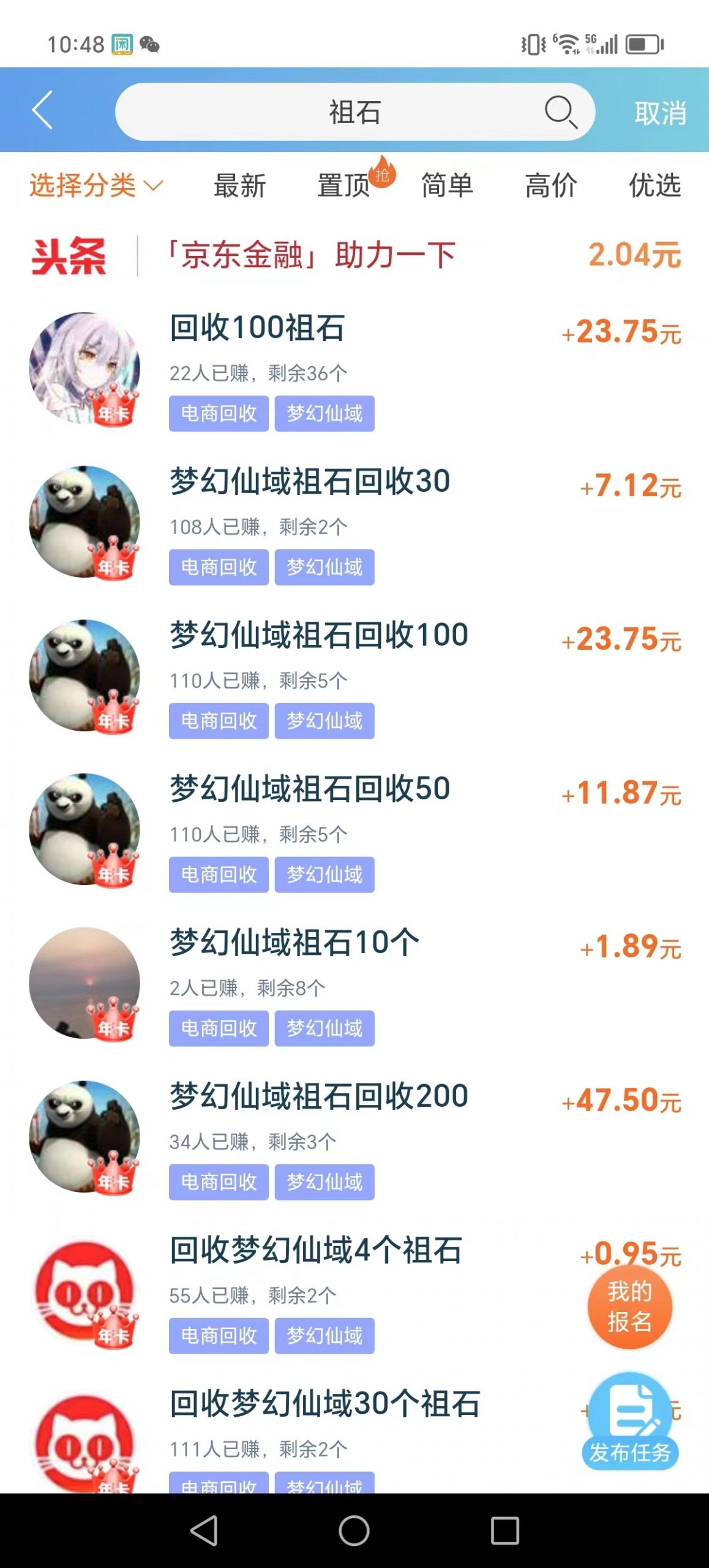Tap the WeChat icon in the status bar

coord(149,43)
